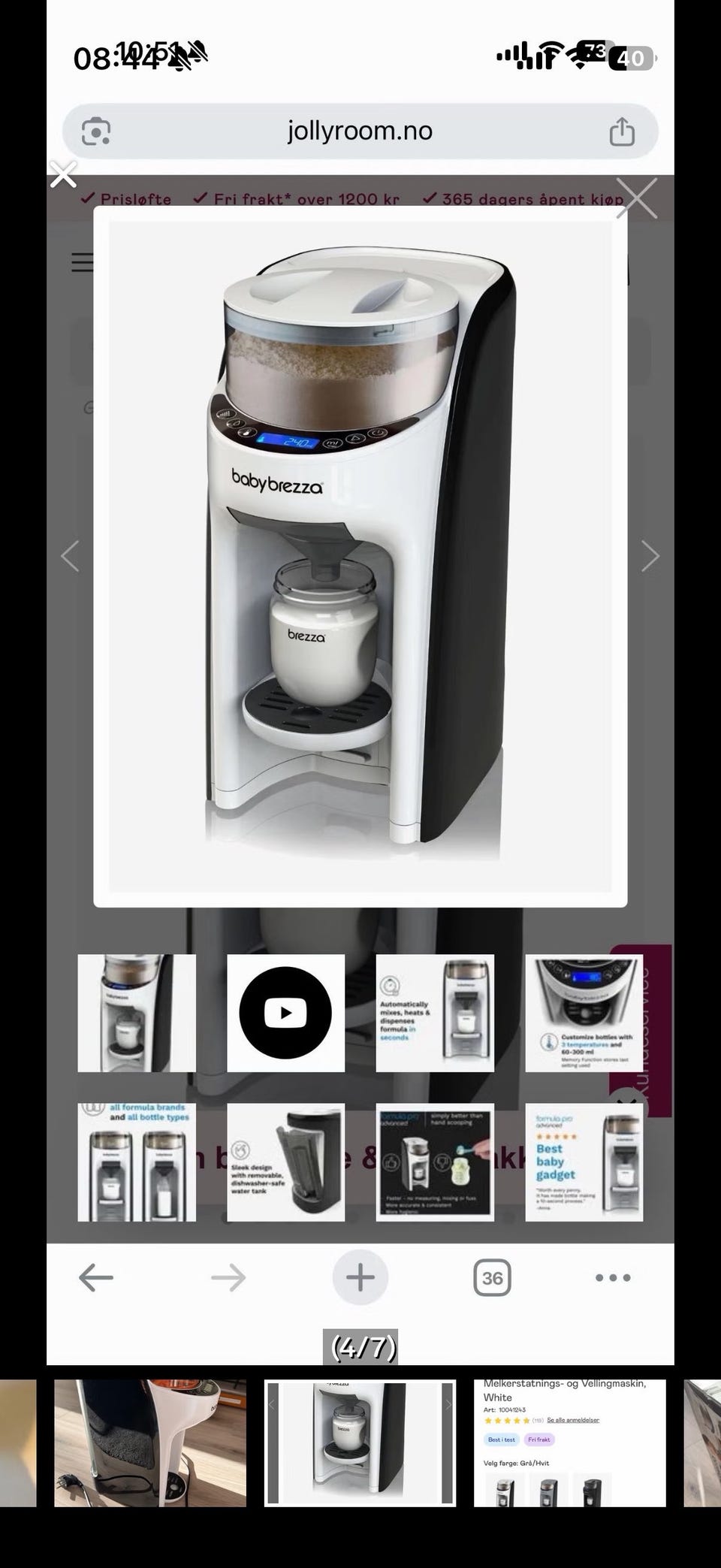
Task: Select the Melkerstatnings- og Vellingmaskin product page thumbnail
Action: click(570, 1443)
